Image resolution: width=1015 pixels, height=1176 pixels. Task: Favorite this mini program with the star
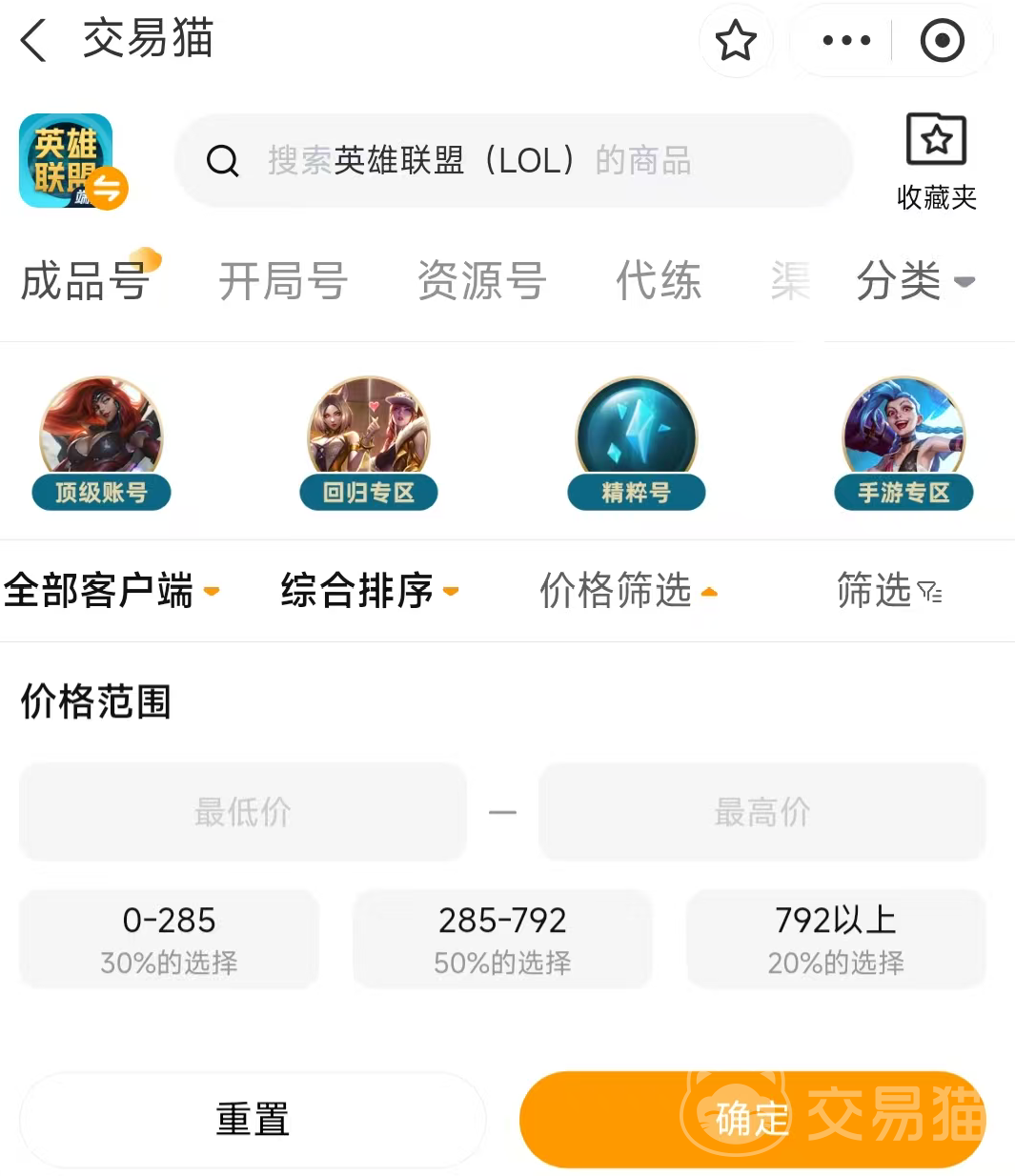(x=735, y=41)
